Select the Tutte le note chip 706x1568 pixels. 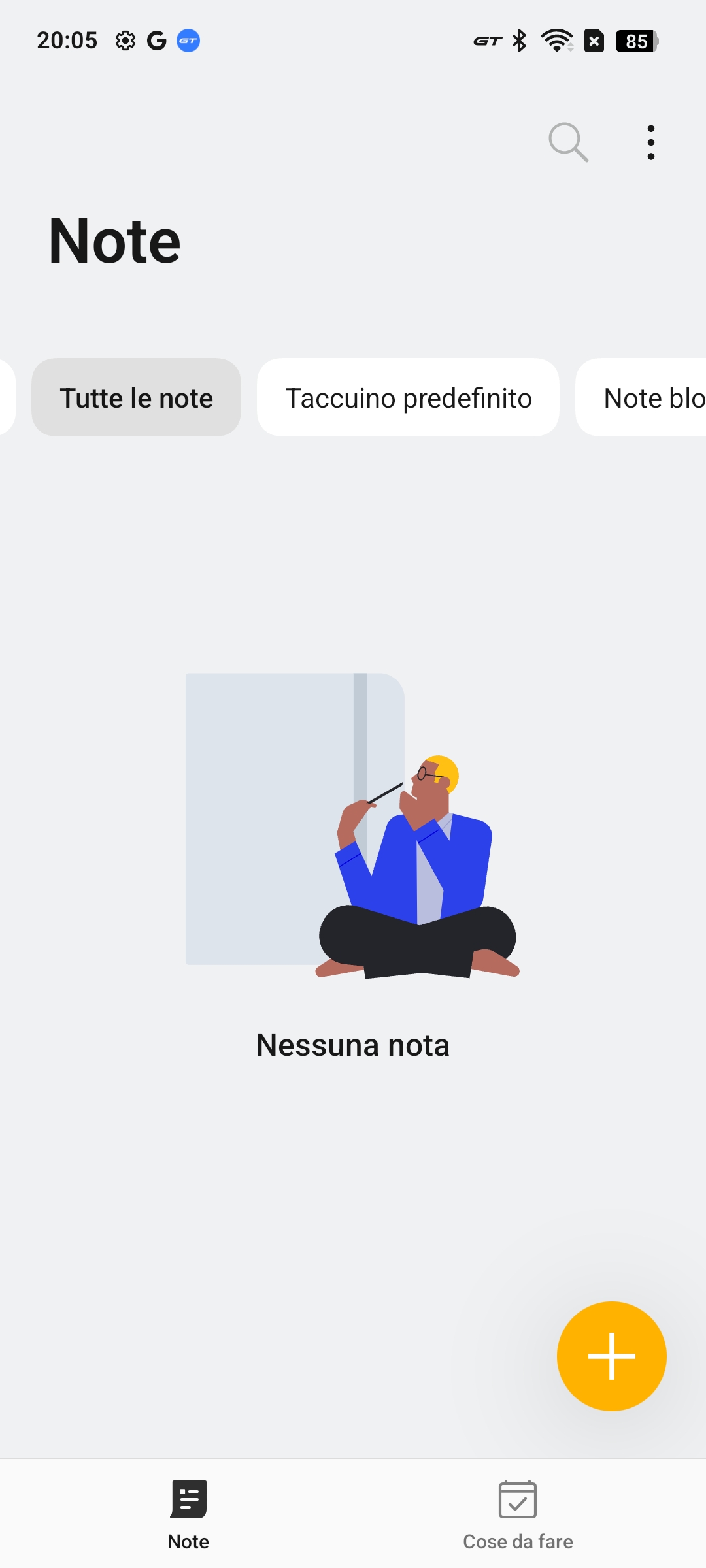tap(136, 397)
